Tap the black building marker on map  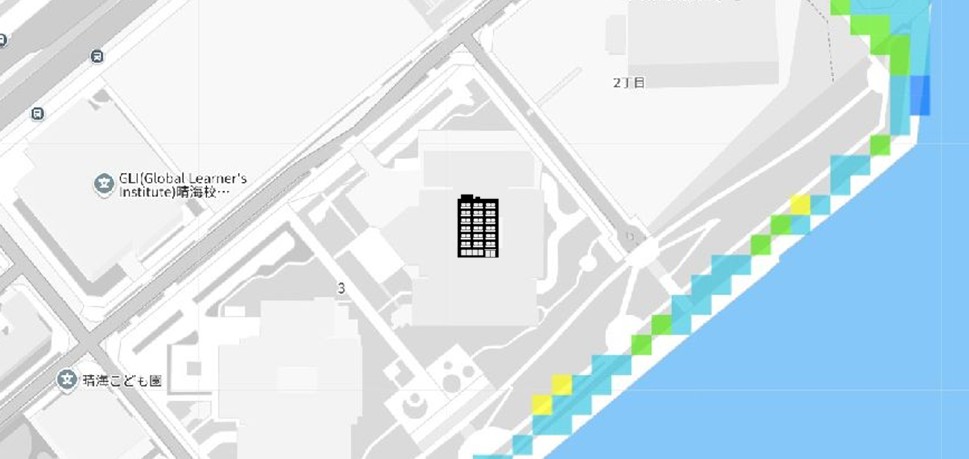(x=478, y=226)
